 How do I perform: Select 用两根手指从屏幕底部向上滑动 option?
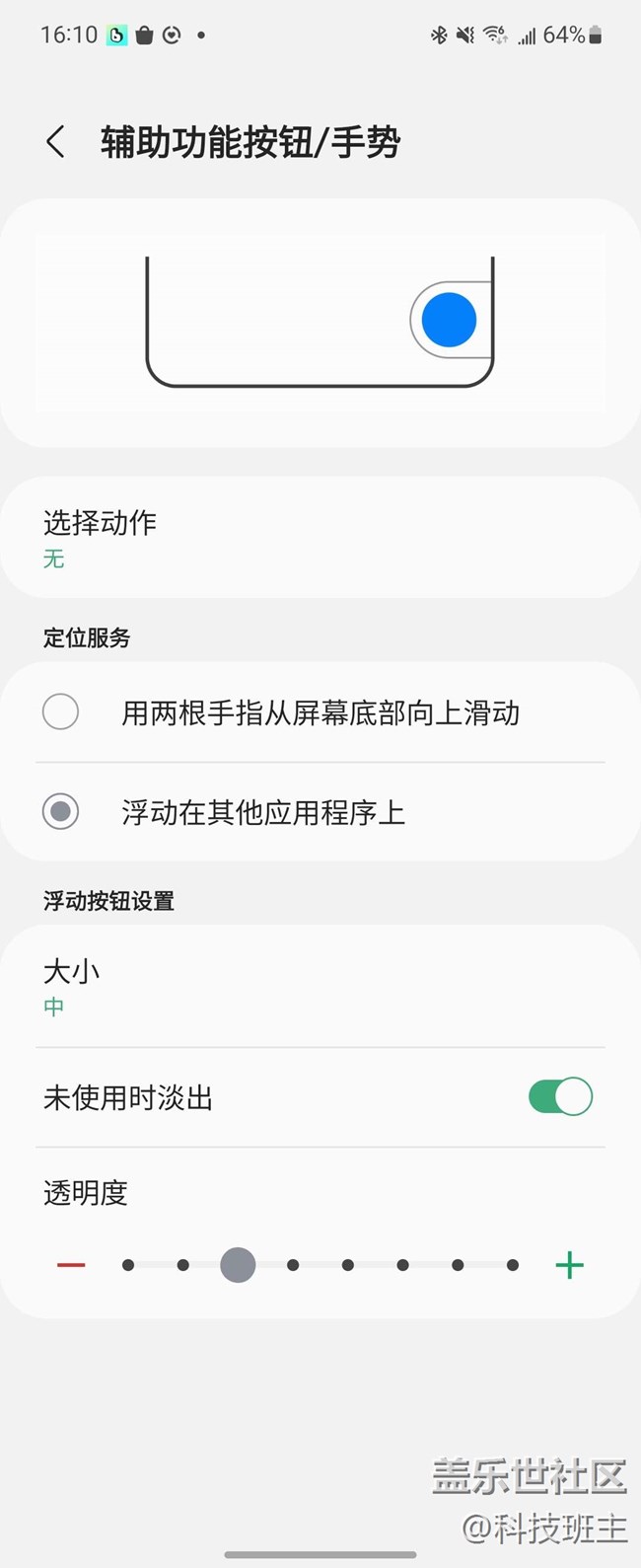click(x=61, y=711)
